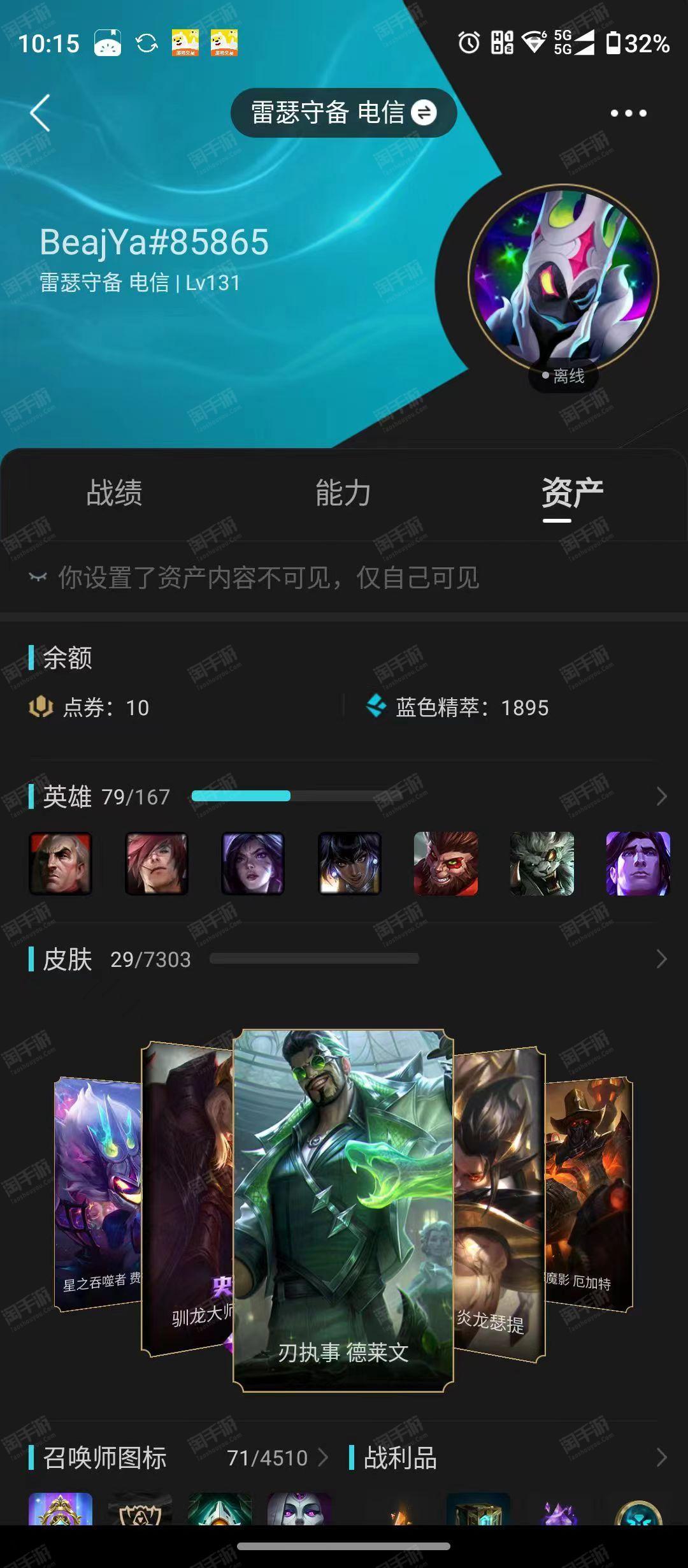Open the 驯龙大师 skin card

(187, 1198)
